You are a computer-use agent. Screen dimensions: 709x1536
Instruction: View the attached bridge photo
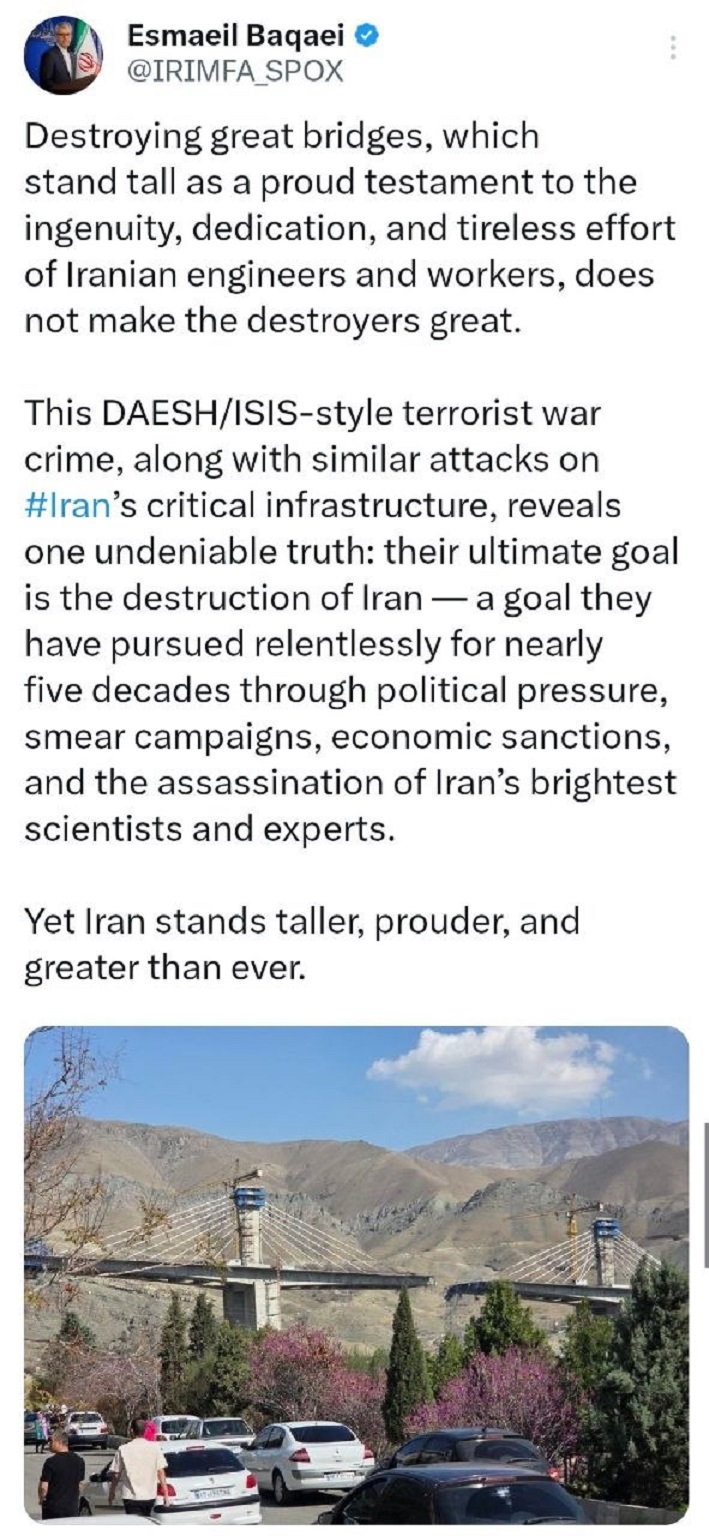[x=356, y=1272]
